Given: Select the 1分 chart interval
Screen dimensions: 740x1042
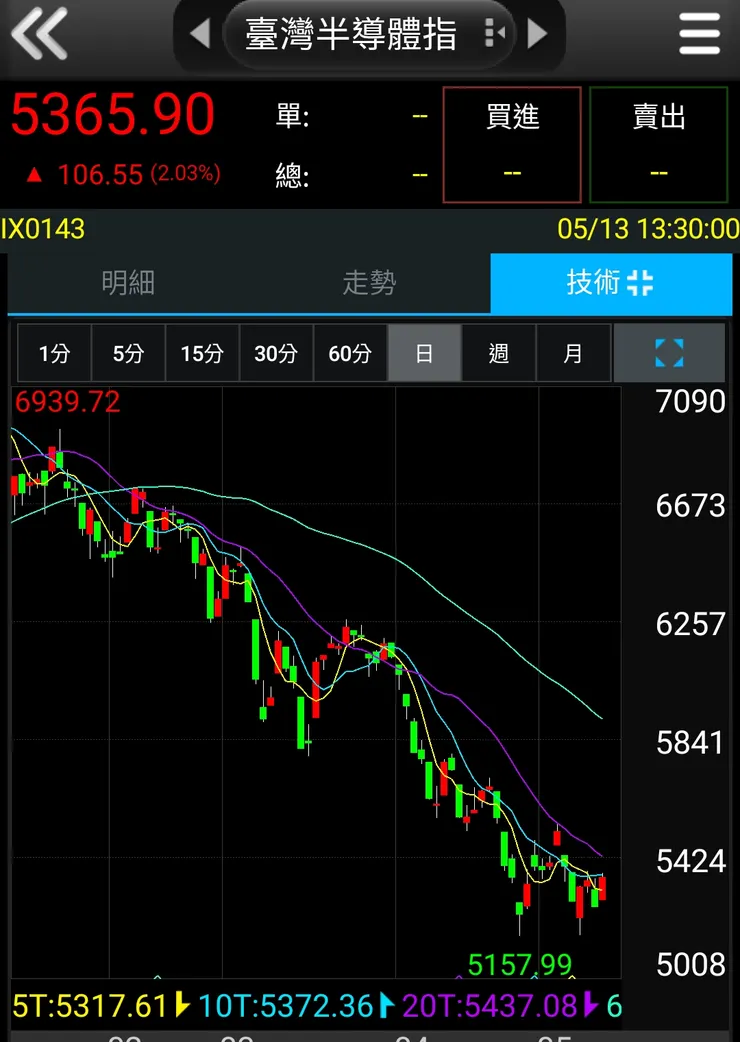Looking at the screenshot, I should point(55,353).
